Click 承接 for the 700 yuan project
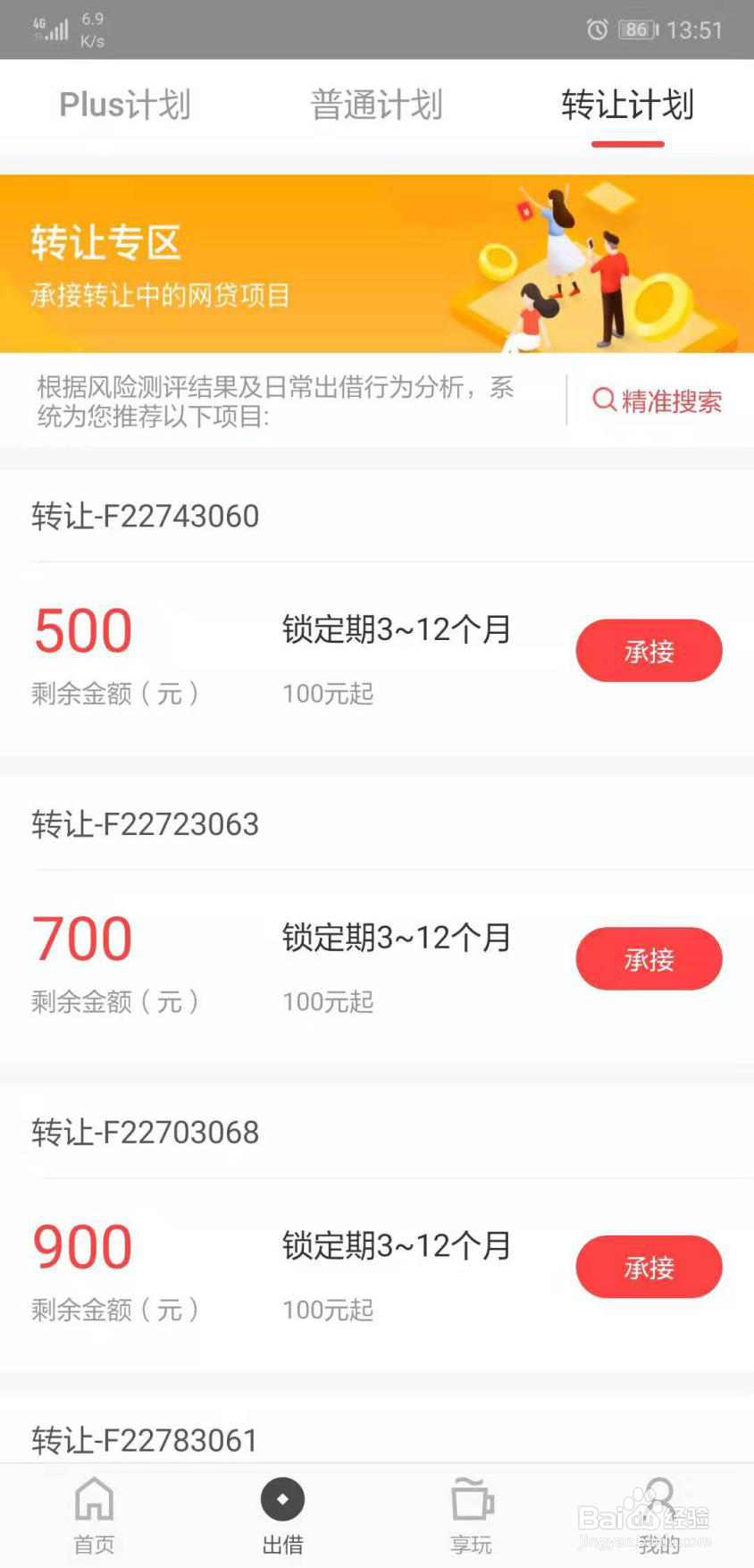 pyautogui.click(x=649, y=958)
